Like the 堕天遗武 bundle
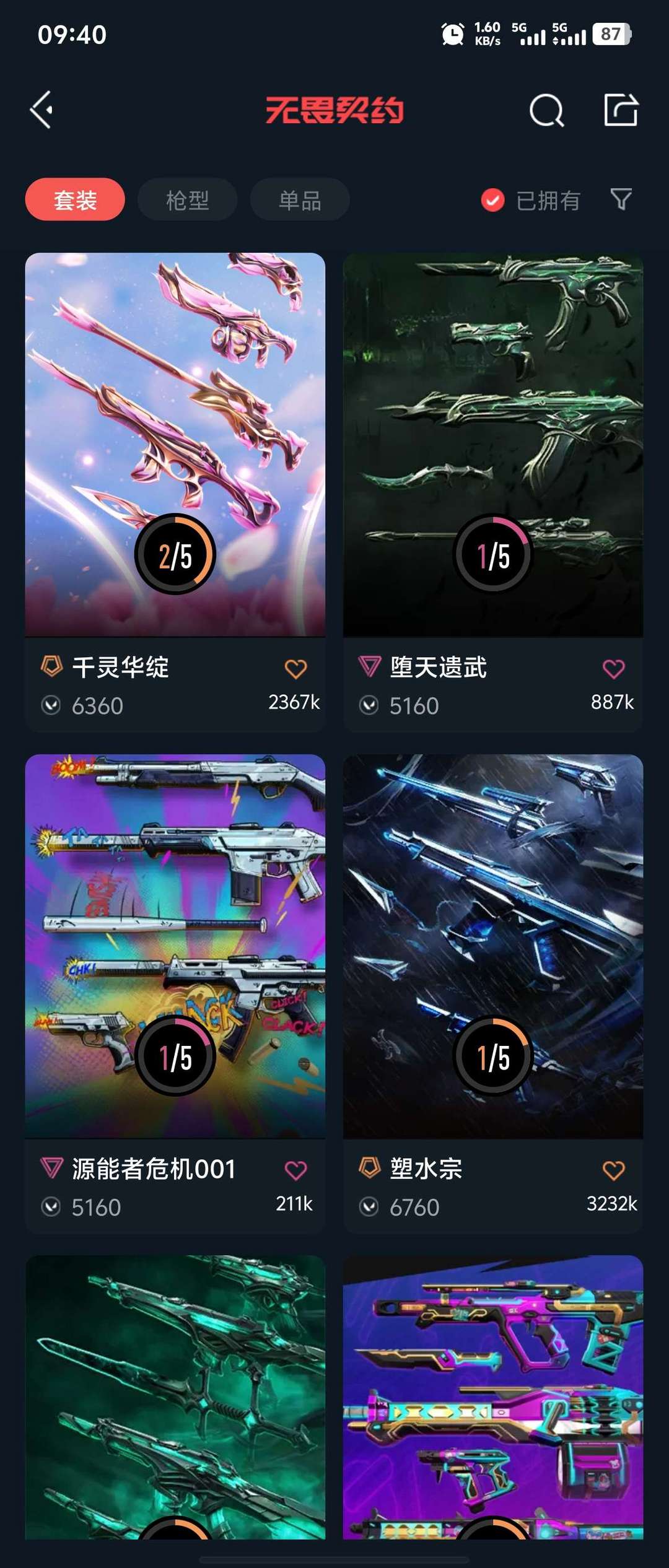The image size is (669, 1568). coord(613,669)
